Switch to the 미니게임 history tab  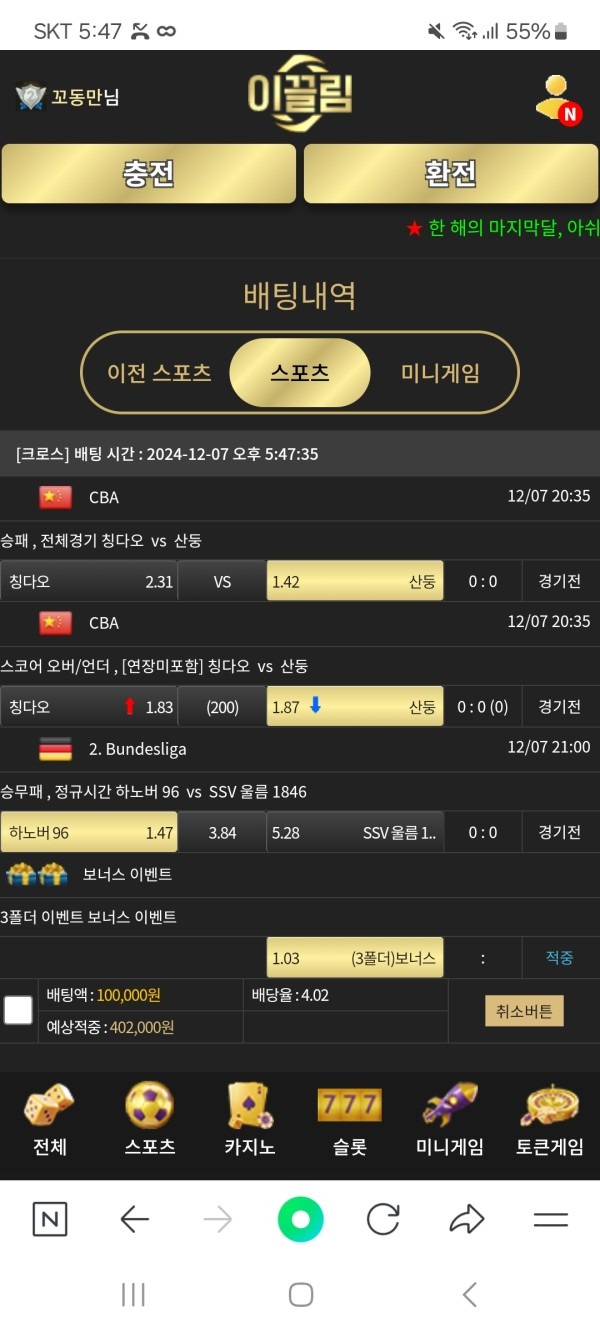coord(440,373)
